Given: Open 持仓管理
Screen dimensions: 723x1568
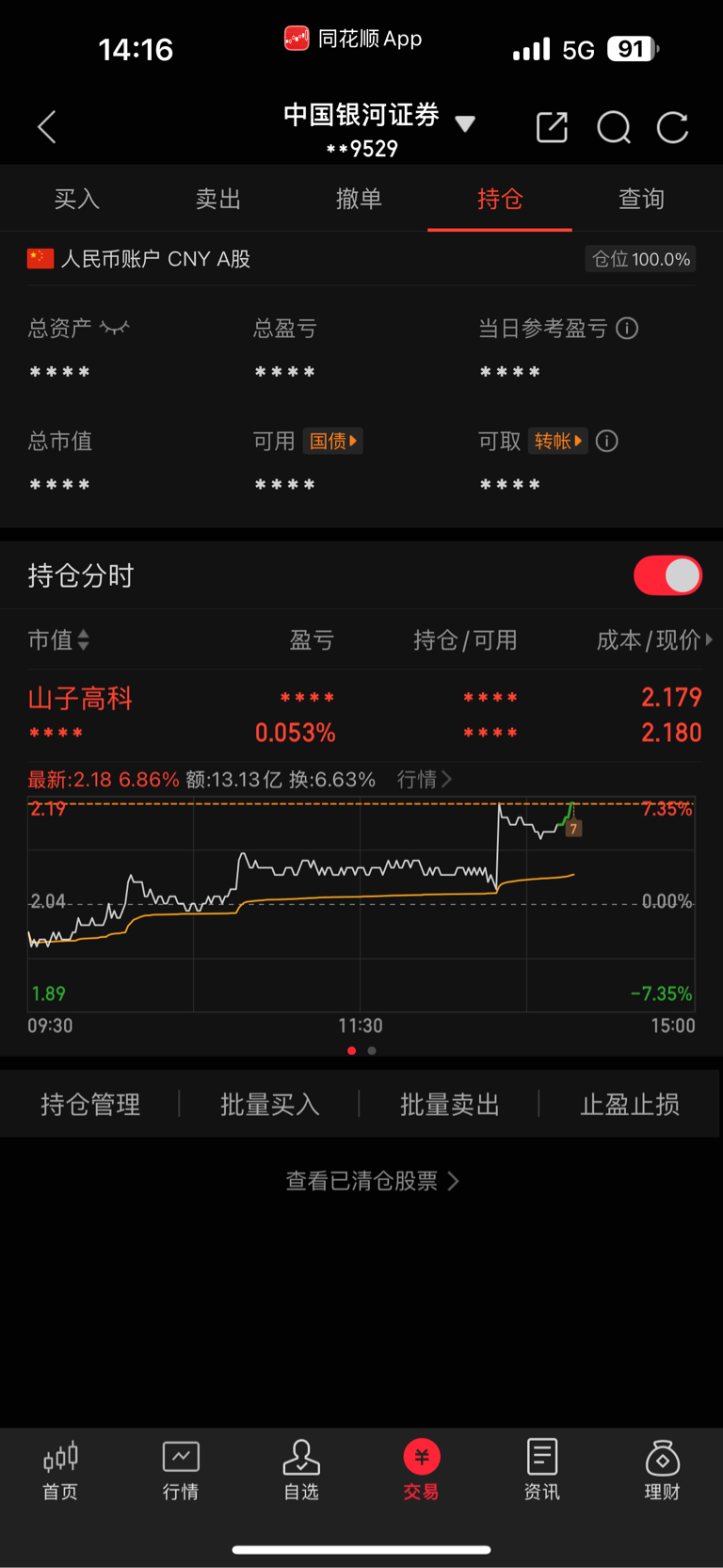Looking at the screenshot, I should click(90, 1104).
